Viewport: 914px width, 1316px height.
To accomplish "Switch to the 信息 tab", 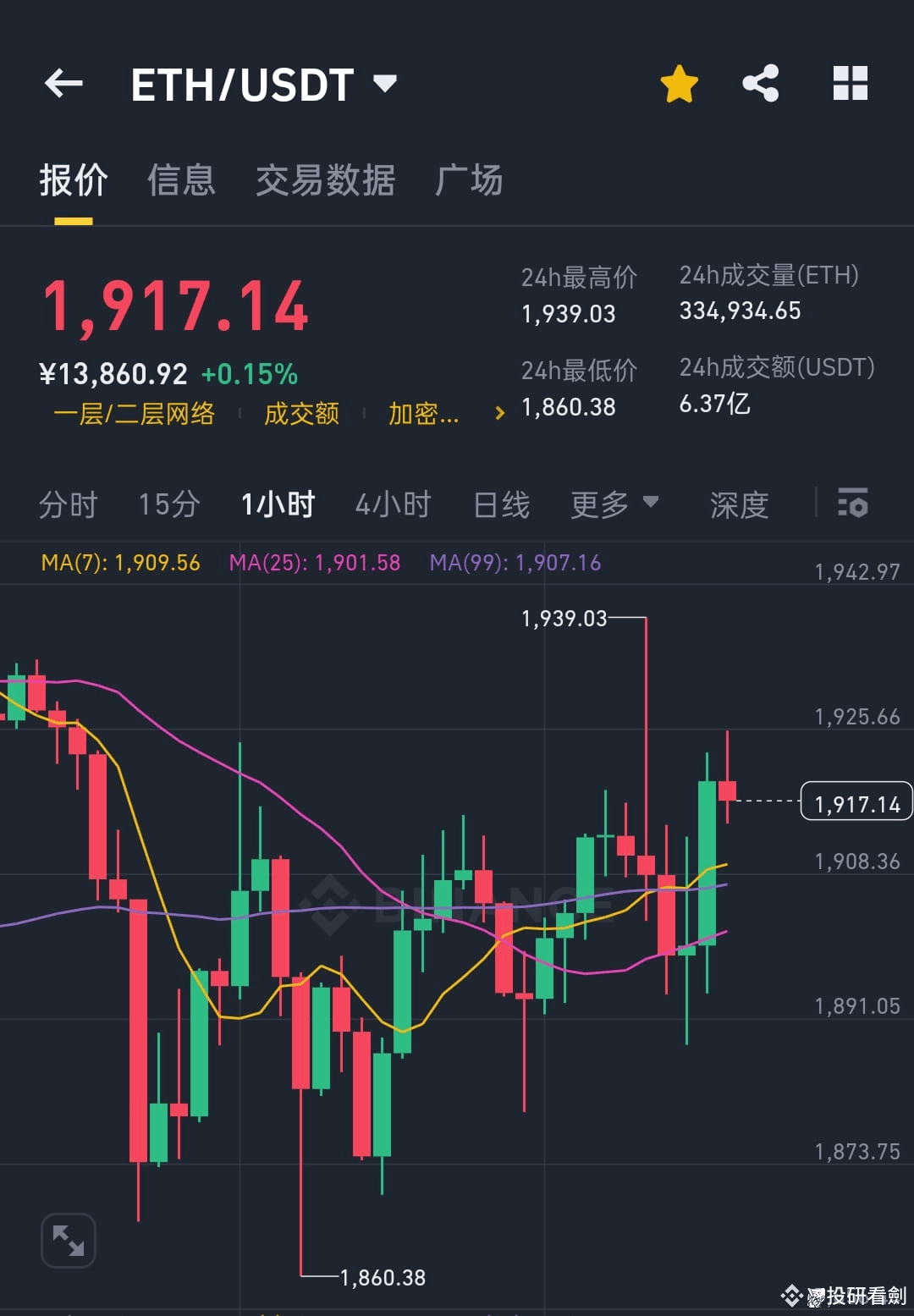I will click(181, 180).
